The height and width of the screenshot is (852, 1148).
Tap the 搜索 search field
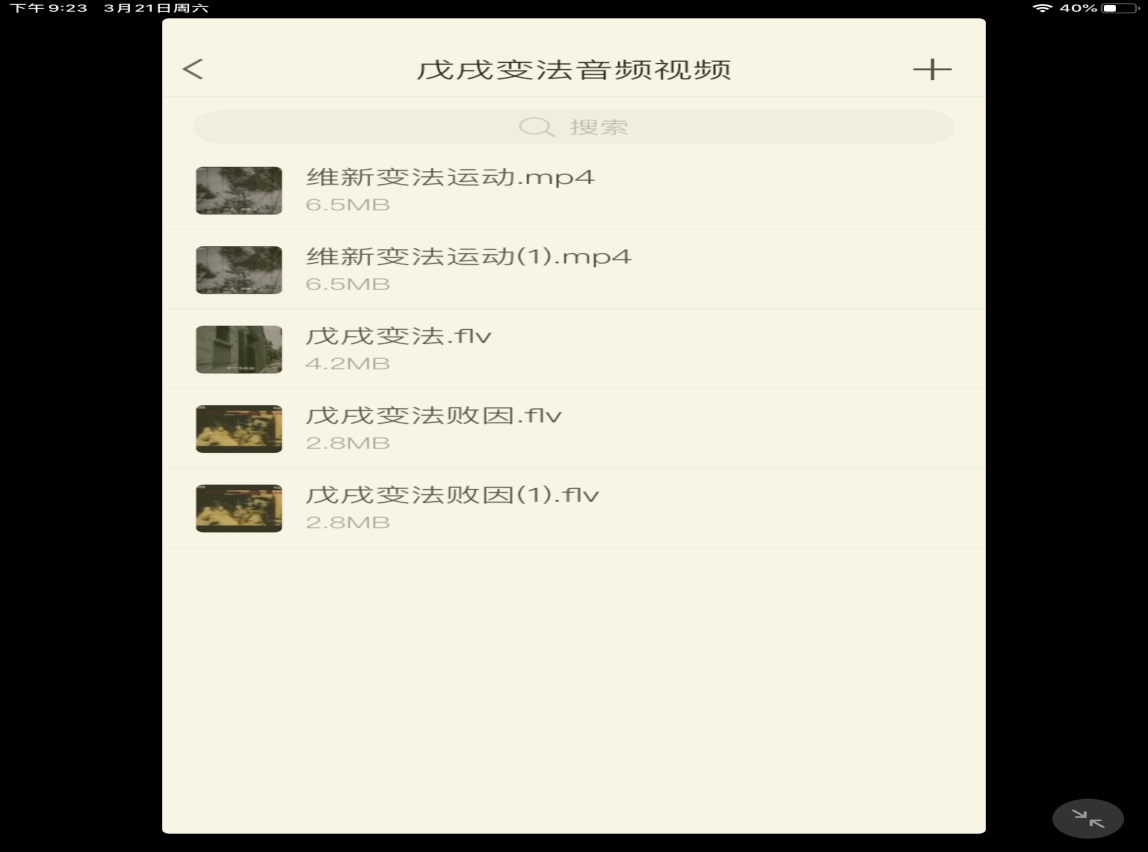click(x=573, y=127)
